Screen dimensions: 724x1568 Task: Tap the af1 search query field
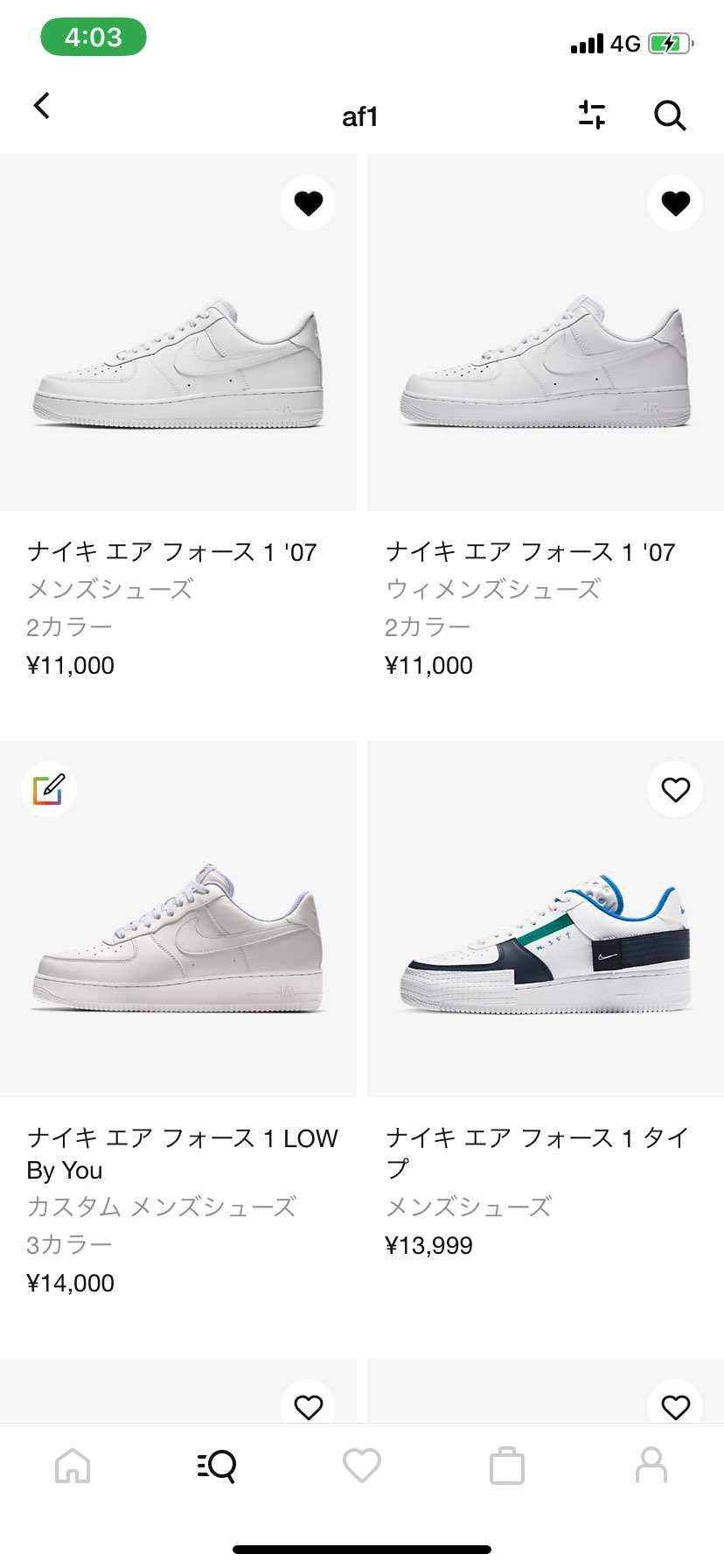pyautogui.click(x=359, y=116)
